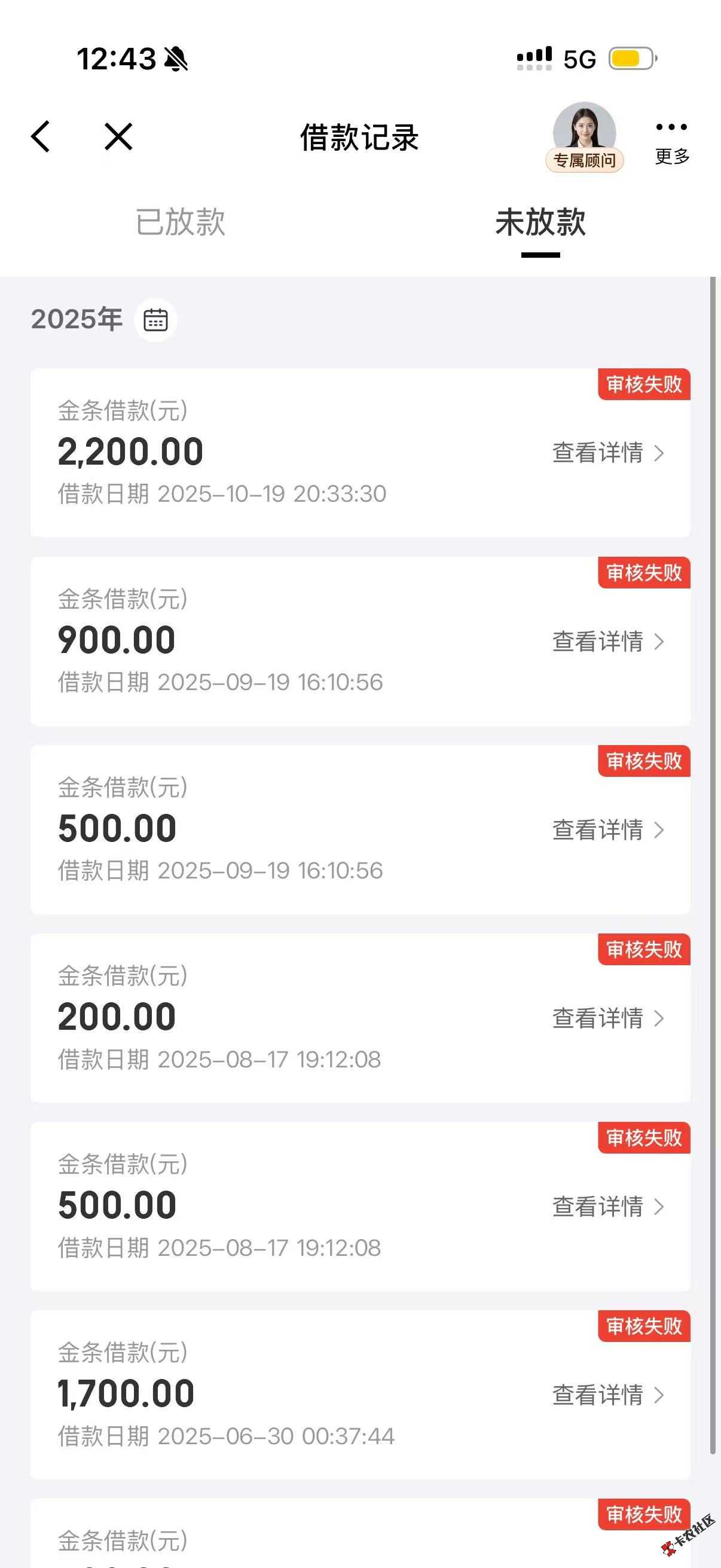Image resolution: width=721 pixels, height=1568 pixels.
Task: Close the loan records page
Action: [x=118, y=136]
